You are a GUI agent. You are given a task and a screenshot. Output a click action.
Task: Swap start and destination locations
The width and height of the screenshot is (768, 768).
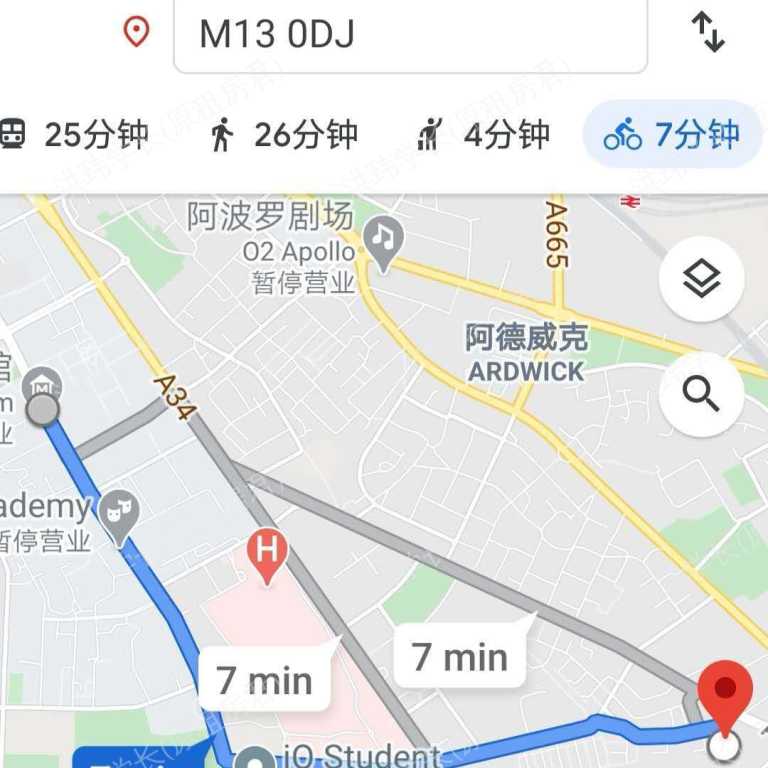pyautogui.click(x=708, y=32)
